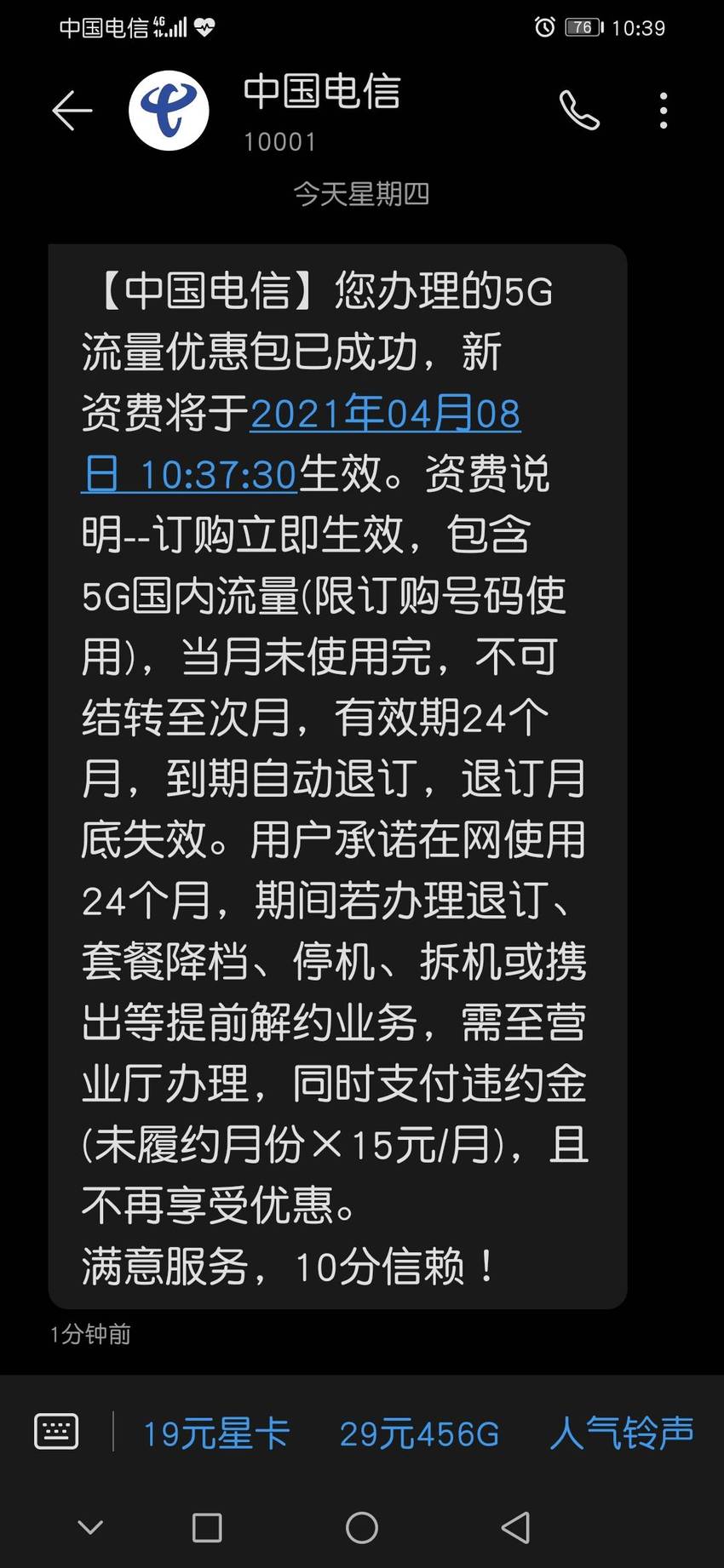Screen dimensions: 724x1568
Task: Show the keyboard input toggle
Action: [56, 1432]
